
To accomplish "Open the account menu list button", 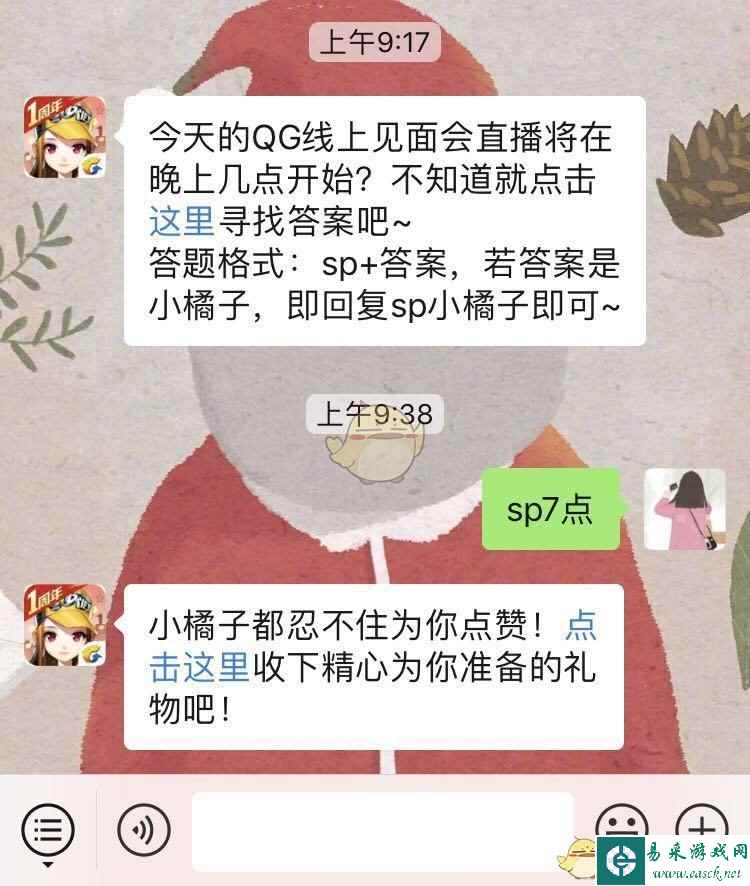I will pyautogui.click(x=47, y=829).
